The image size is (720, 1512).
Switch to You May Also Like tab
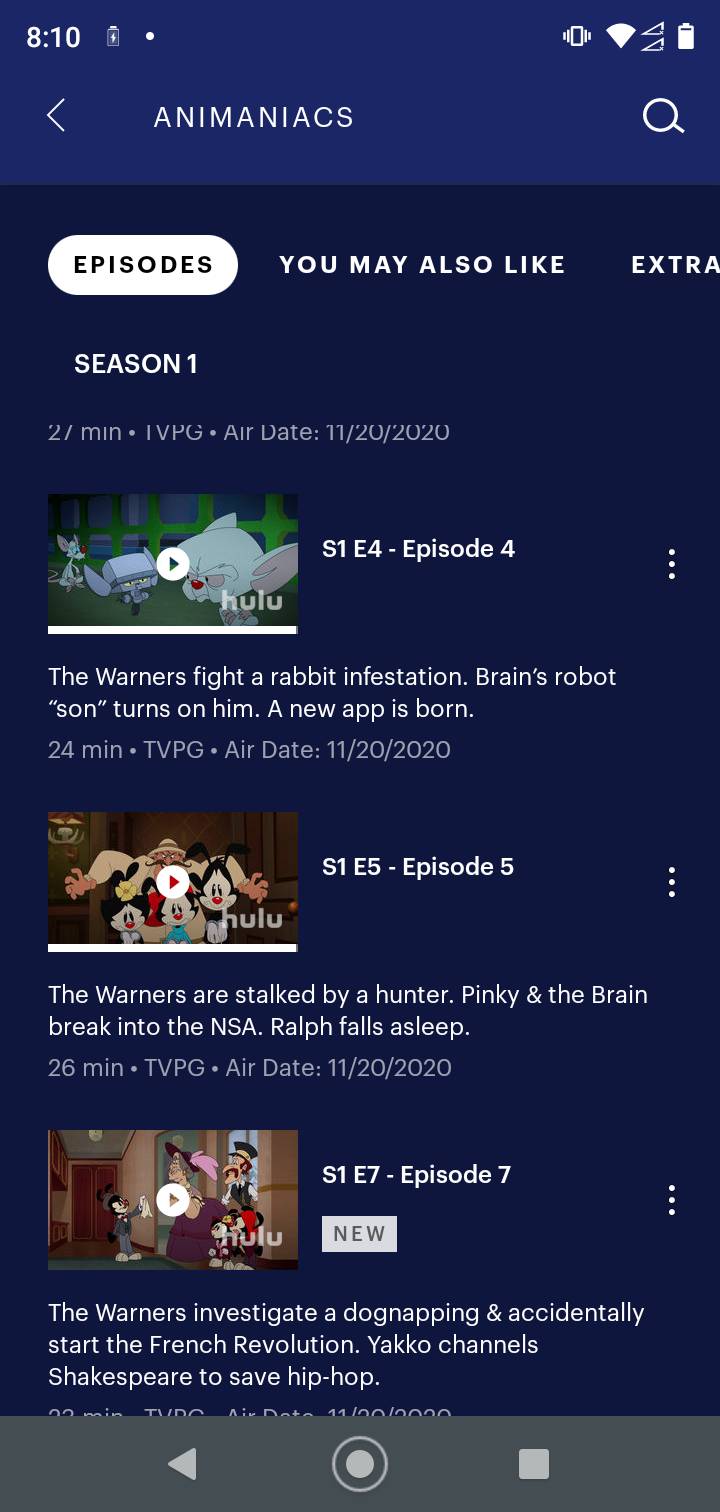click(422, 265)
